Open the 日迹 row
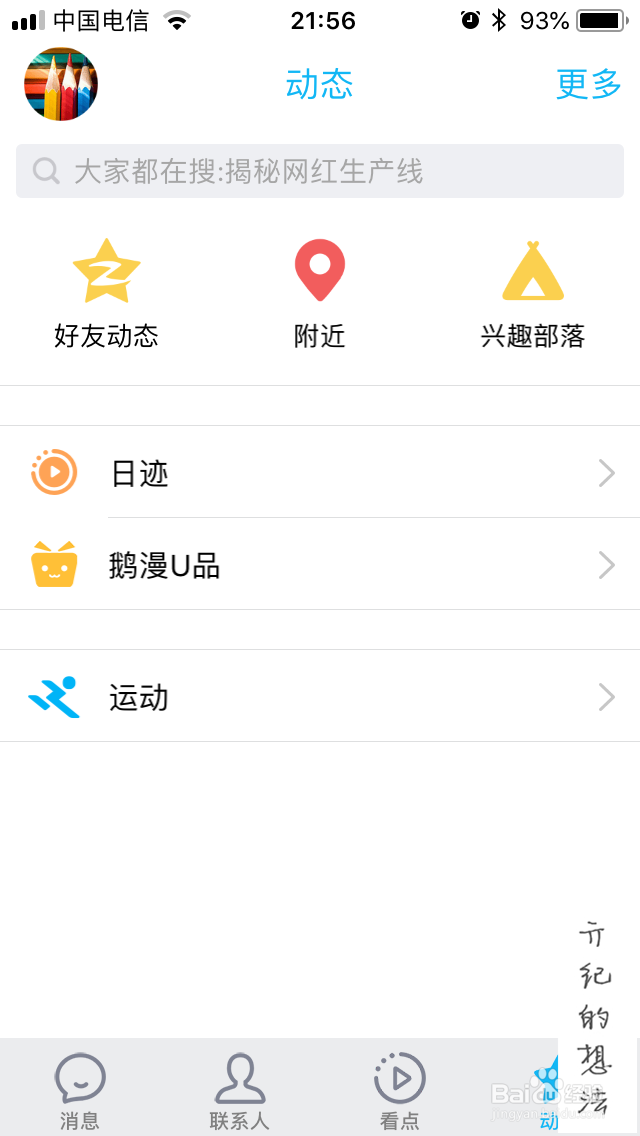640x1136 pixels. click(320, 473)
